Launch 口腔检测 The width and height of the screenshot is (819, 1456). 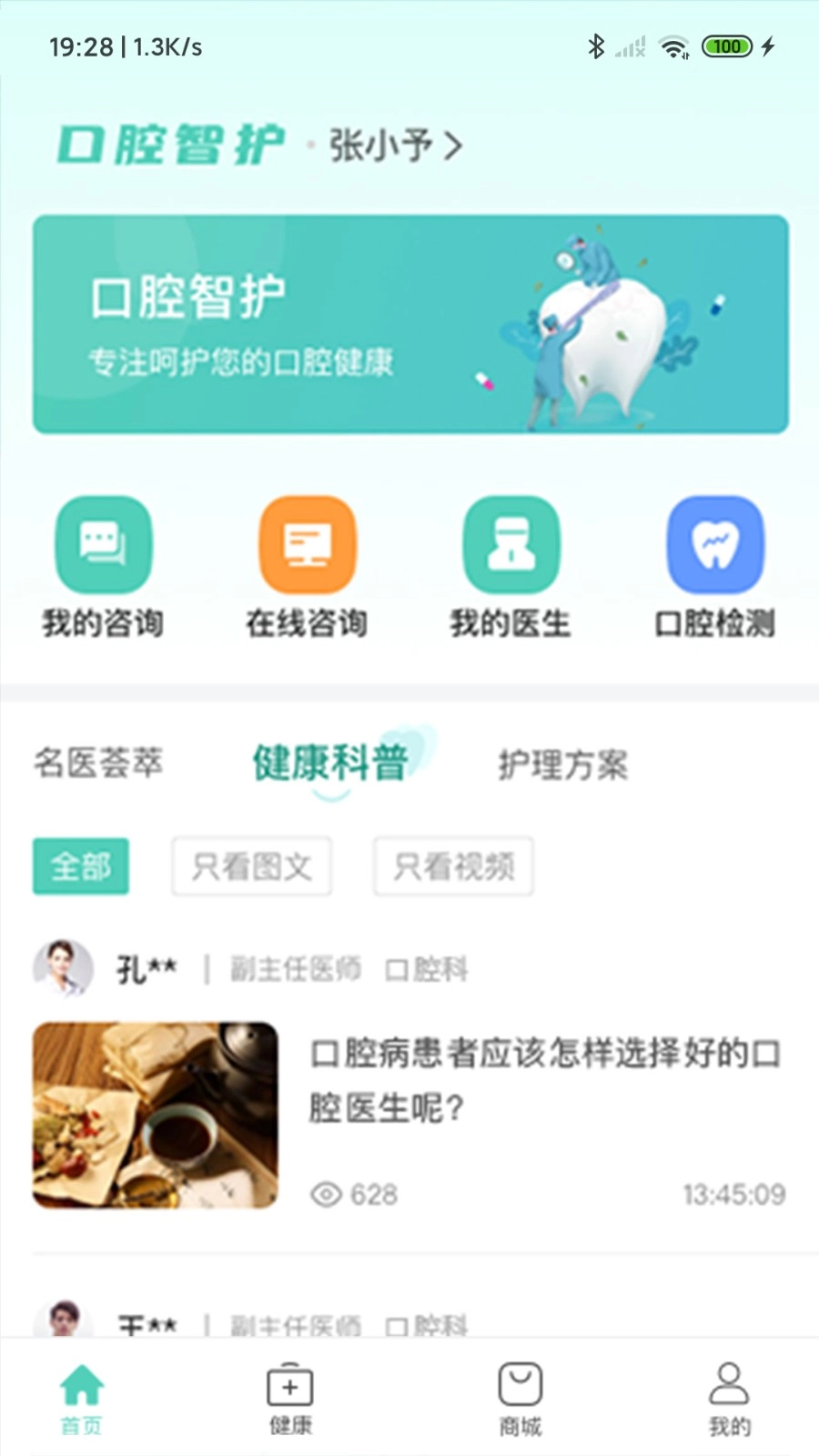point(715,567)
